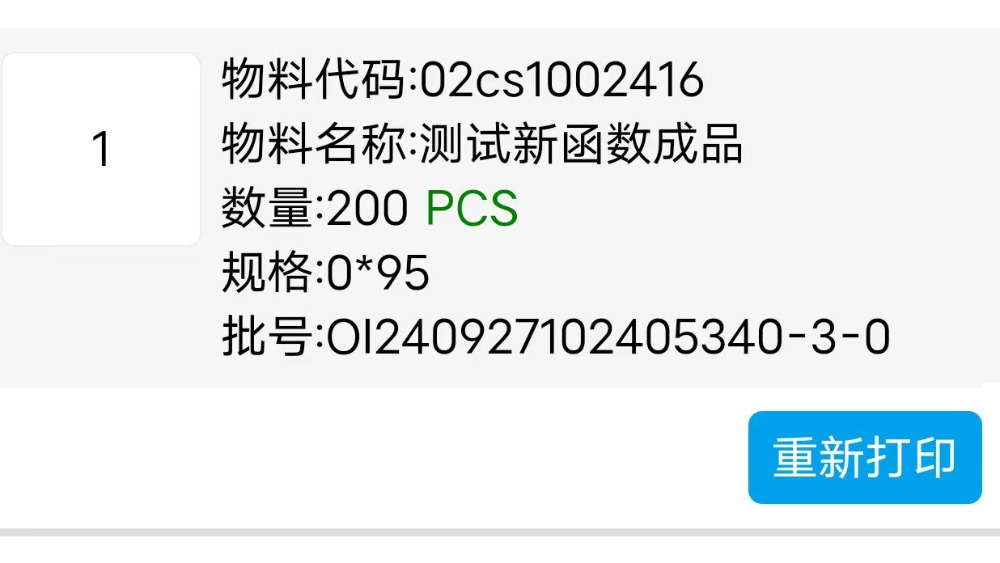Tap the 重新打印 reprint button
The height and width of the screenshot is (563, 1000).
864,457
